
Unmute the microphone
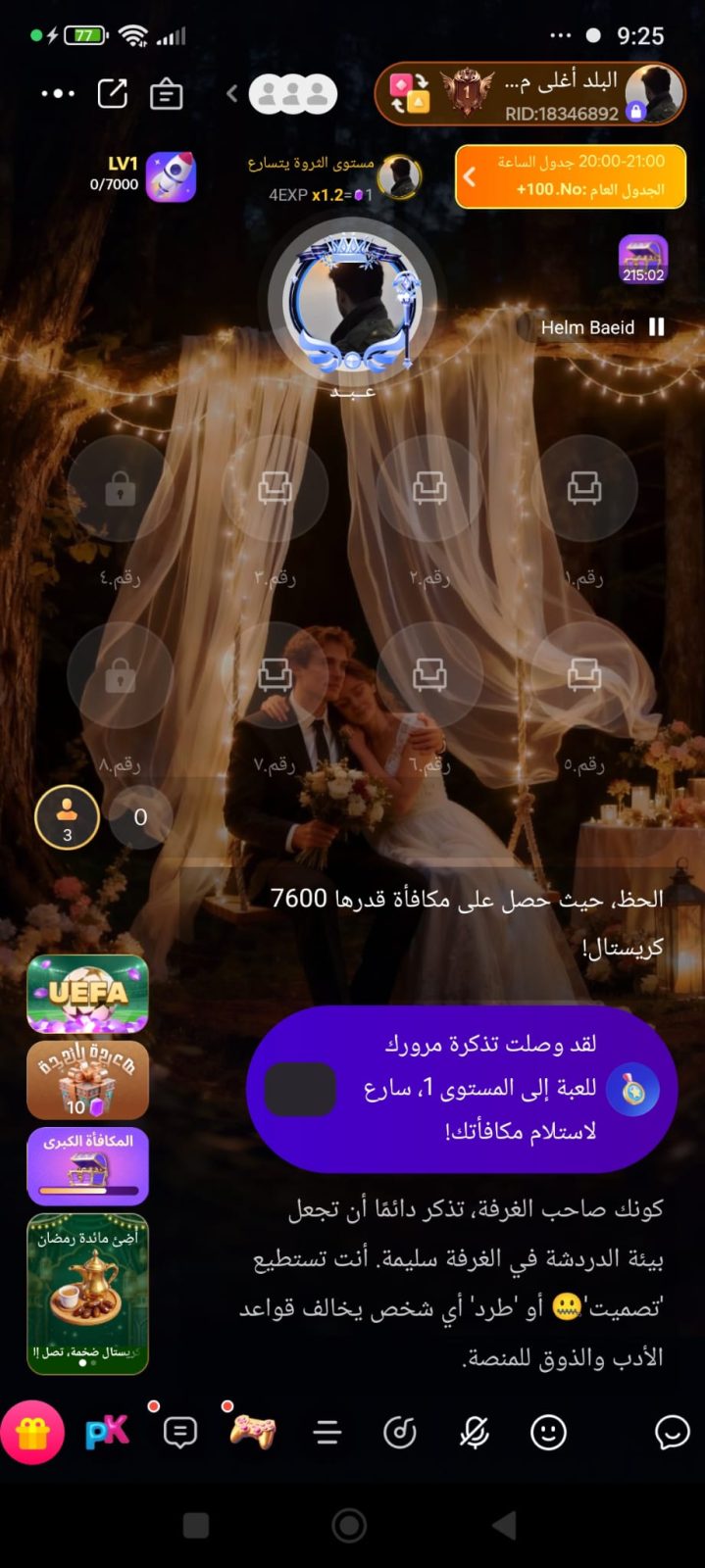click(475, 1433)
